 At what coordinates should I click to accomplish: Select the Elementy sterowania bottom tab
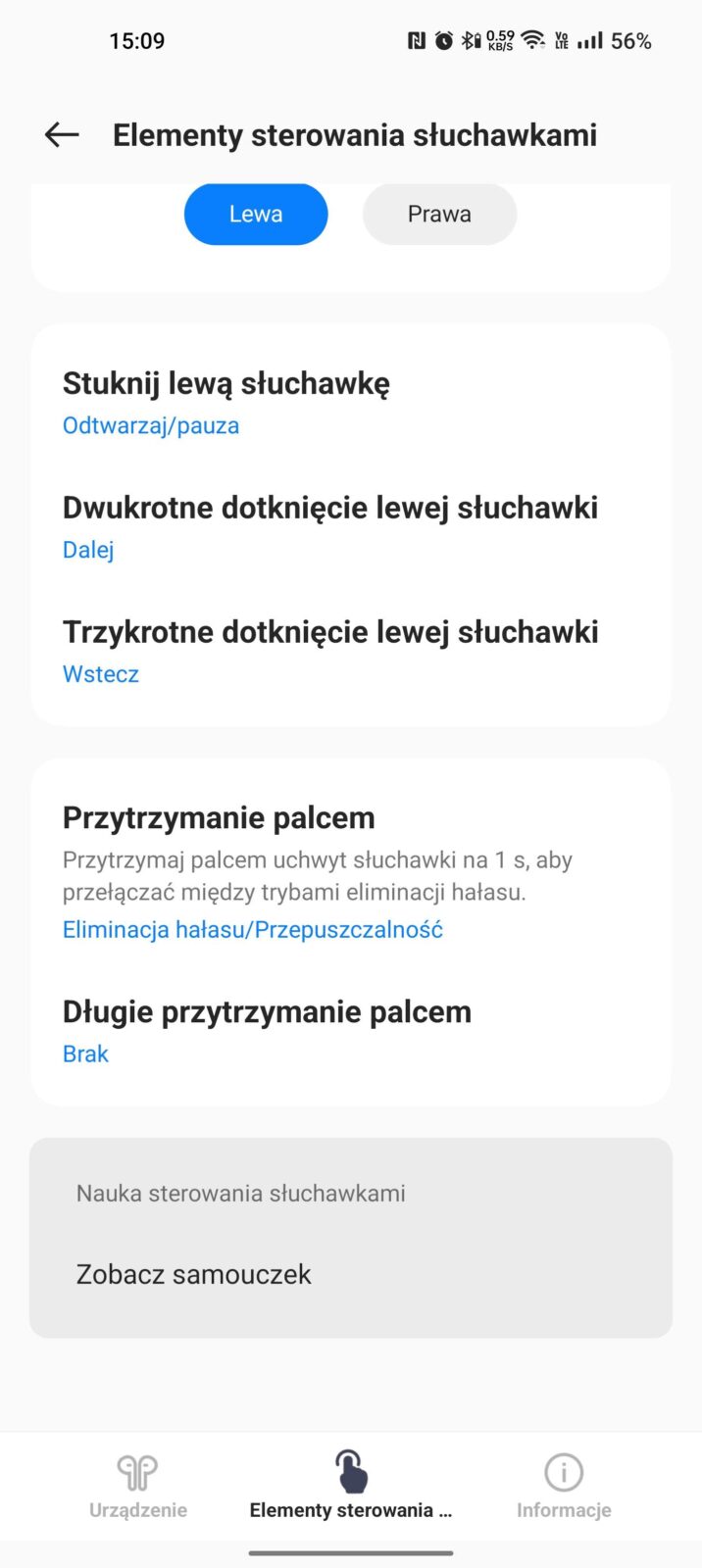pyautogui.click(x=350, y=1485)
